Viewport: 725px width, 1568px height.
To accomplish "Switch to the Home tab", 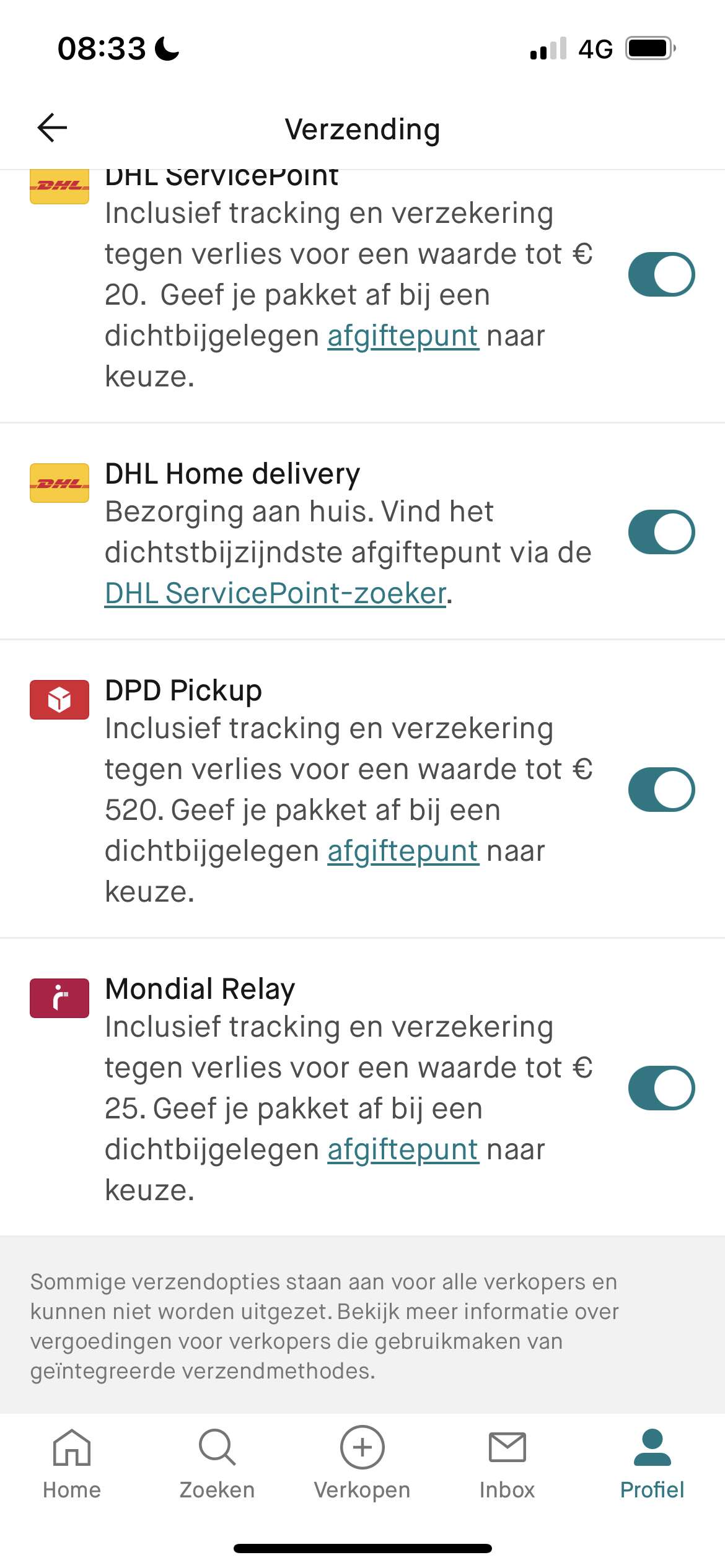I will click(x=72, y=1463).
